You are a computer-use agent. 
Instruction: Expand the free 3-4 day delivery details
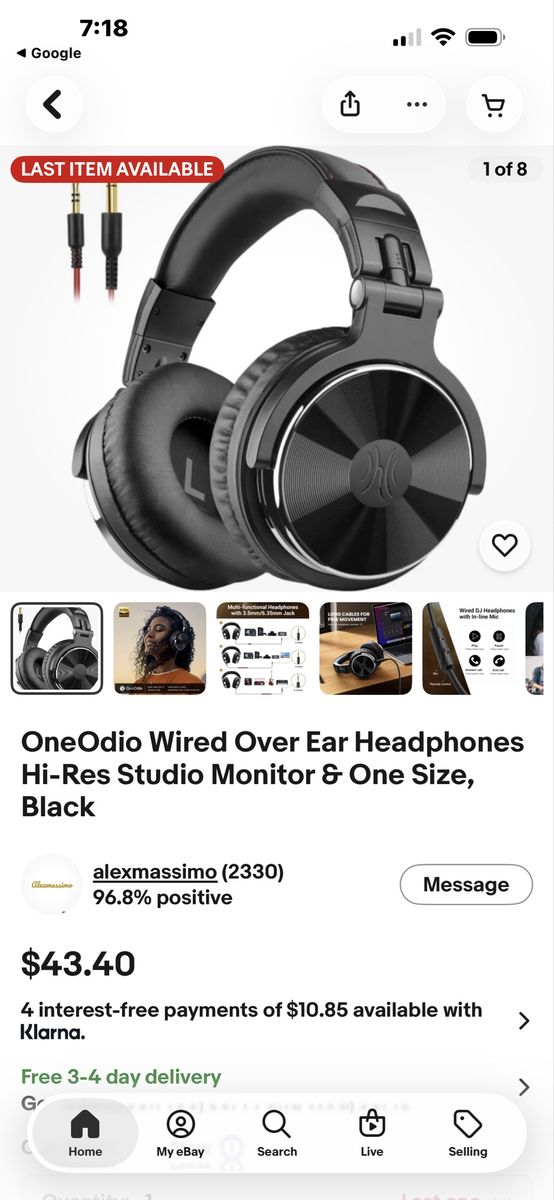pyautogui.click(x=277, y=1085)
